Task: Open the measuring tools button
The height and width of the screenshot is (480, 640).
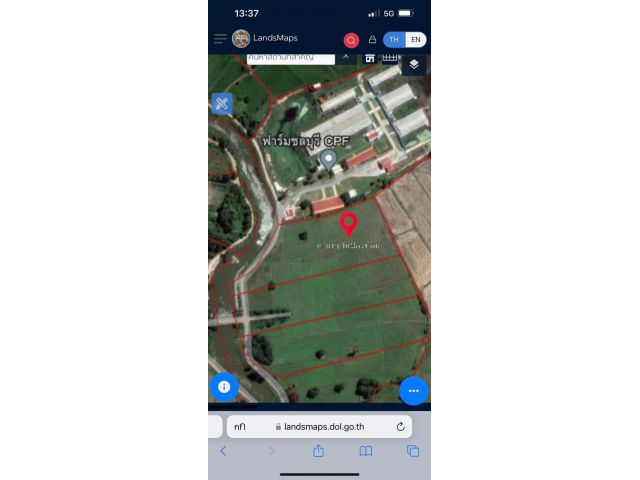Action: (222, 103)
